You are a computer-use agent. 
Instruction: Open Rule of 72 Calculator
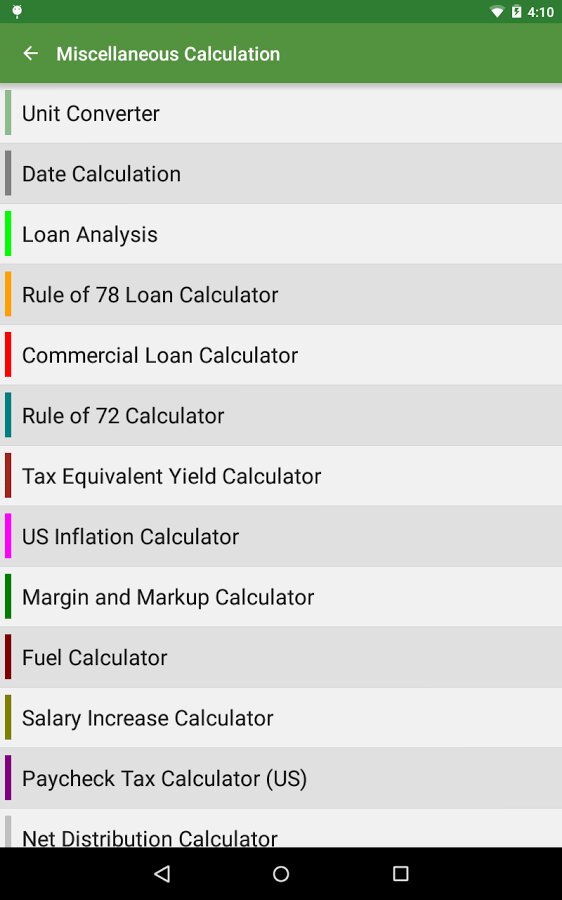coord(281,416)
